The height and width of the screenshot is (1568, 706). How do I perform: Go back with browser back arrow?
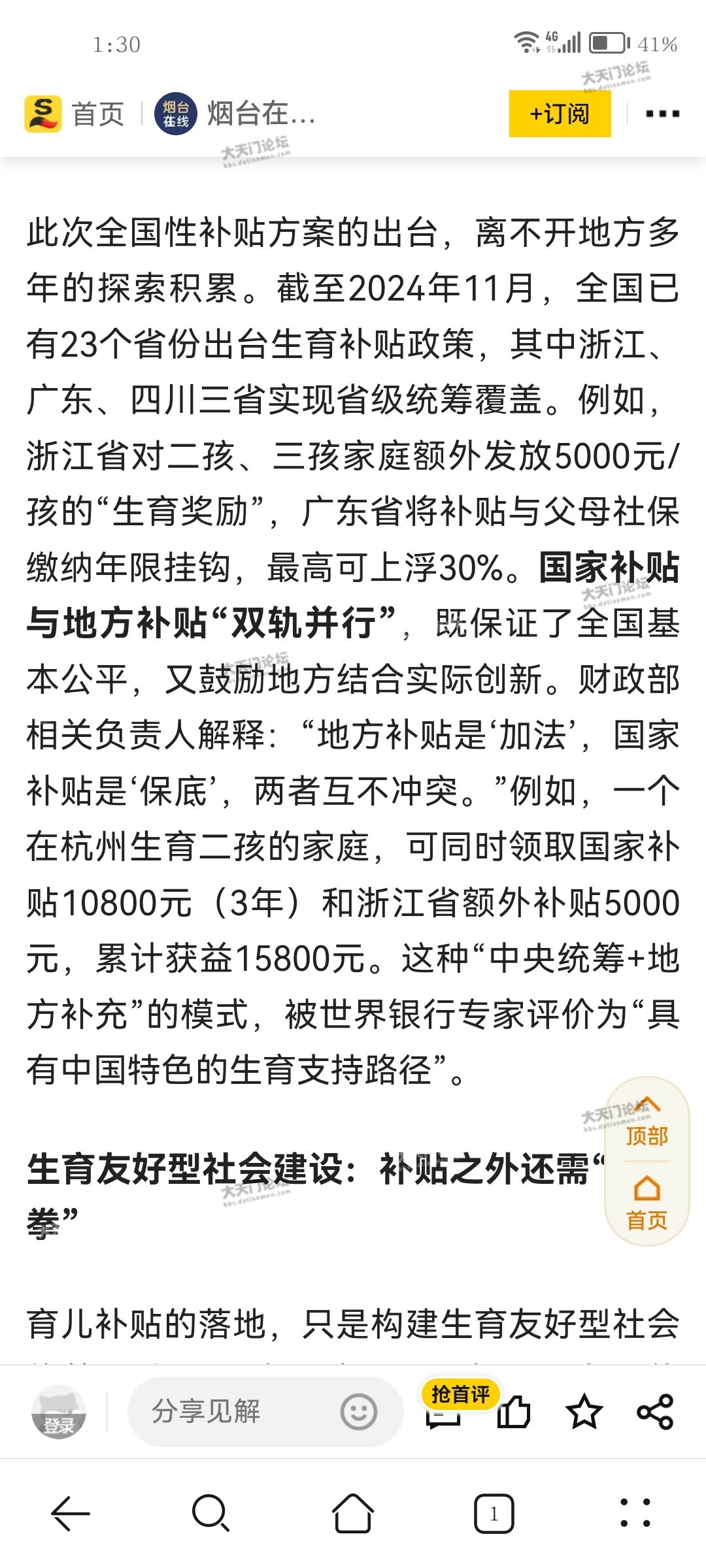coord(71,1513)
